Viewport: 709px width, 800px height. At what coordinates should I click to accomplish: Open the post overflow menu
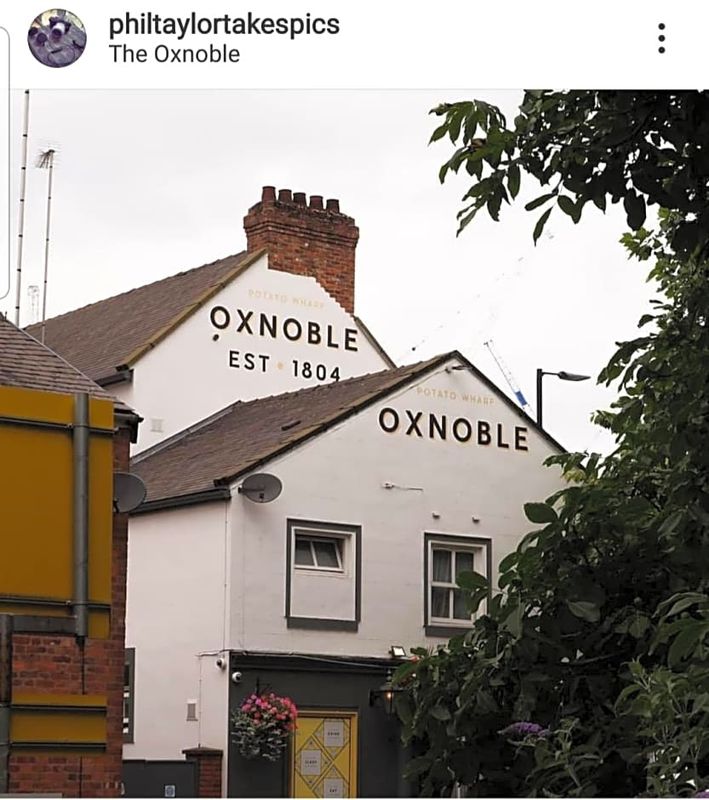point(661,38)
